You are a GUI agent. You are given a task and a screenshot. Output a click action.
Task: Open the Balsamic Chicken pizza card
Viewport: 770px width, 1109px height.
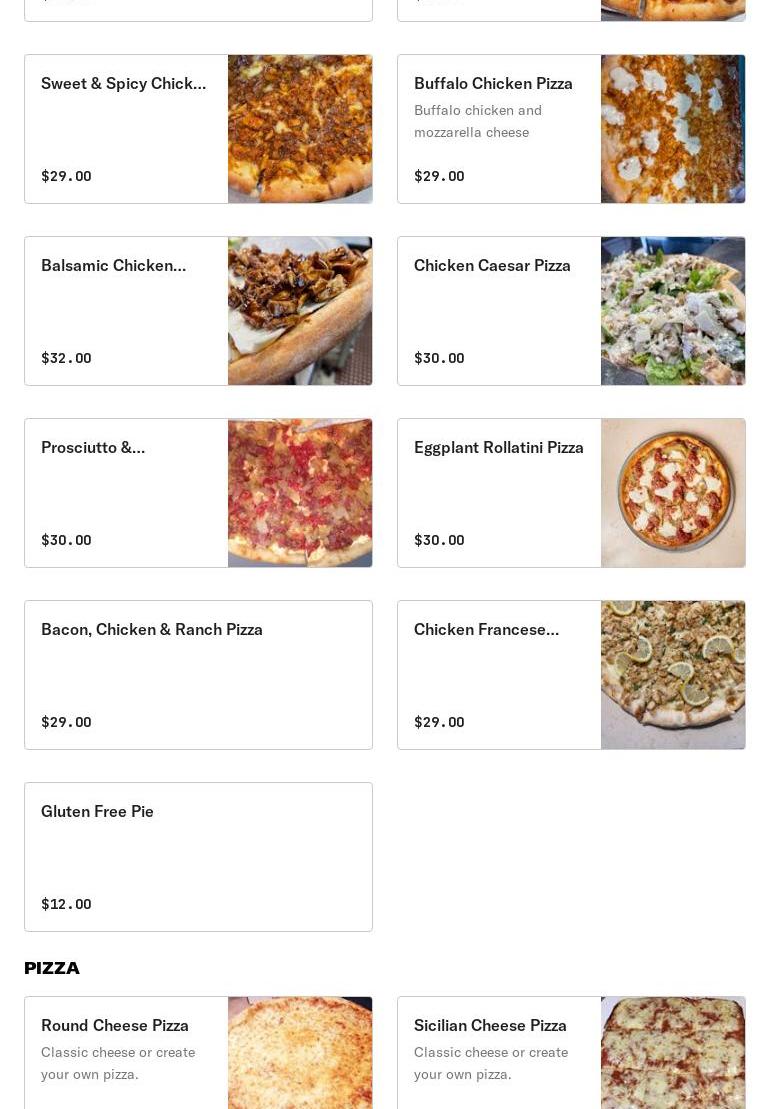198,311
